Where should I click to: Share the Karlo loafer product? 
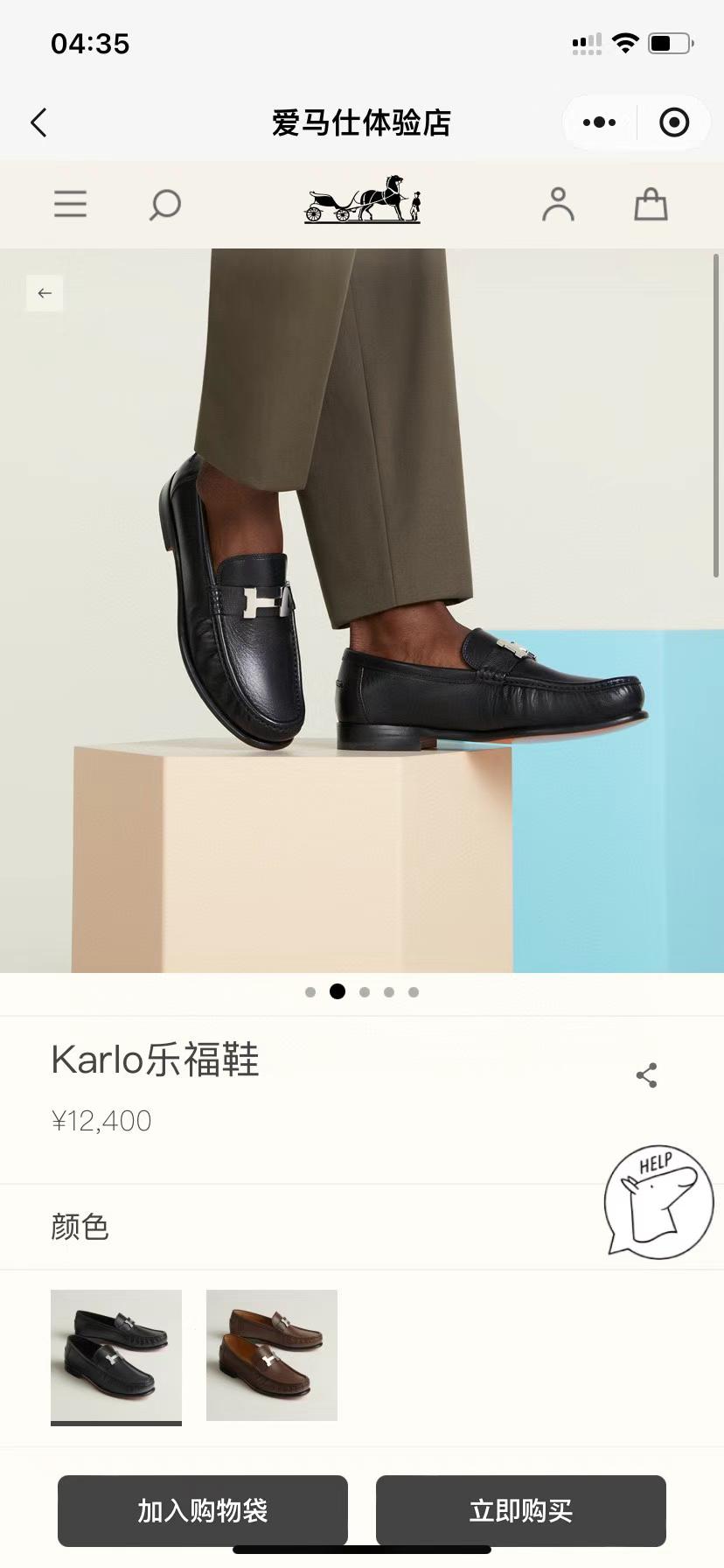pos(646,1075)
